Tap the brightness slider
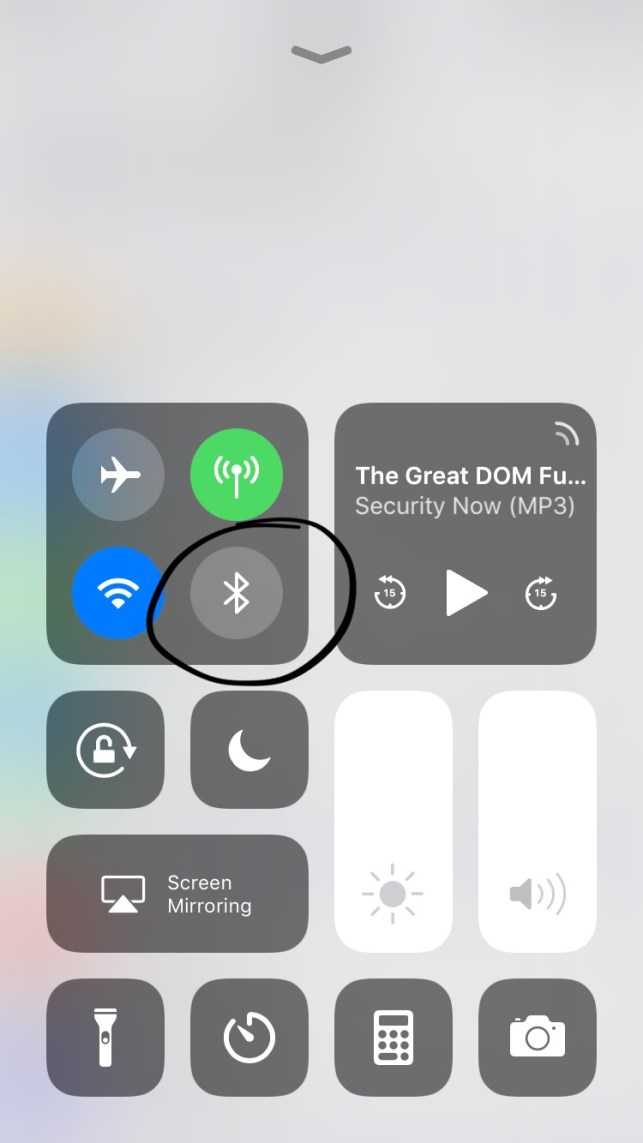This screenshot has height=1143, width=643. pyautogui.click(x=393, y=821)
